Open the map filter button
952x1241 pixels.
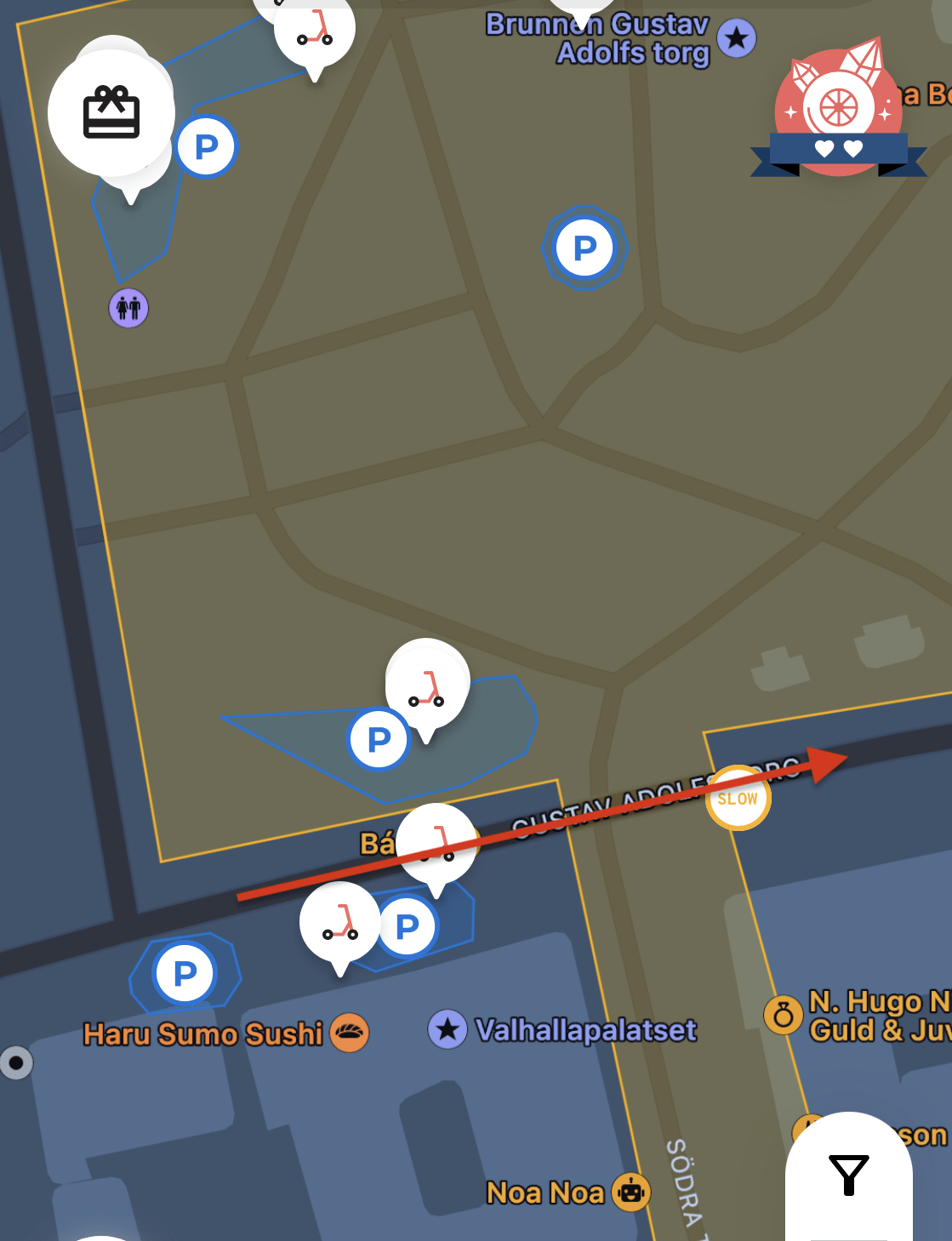[848, 1175]
